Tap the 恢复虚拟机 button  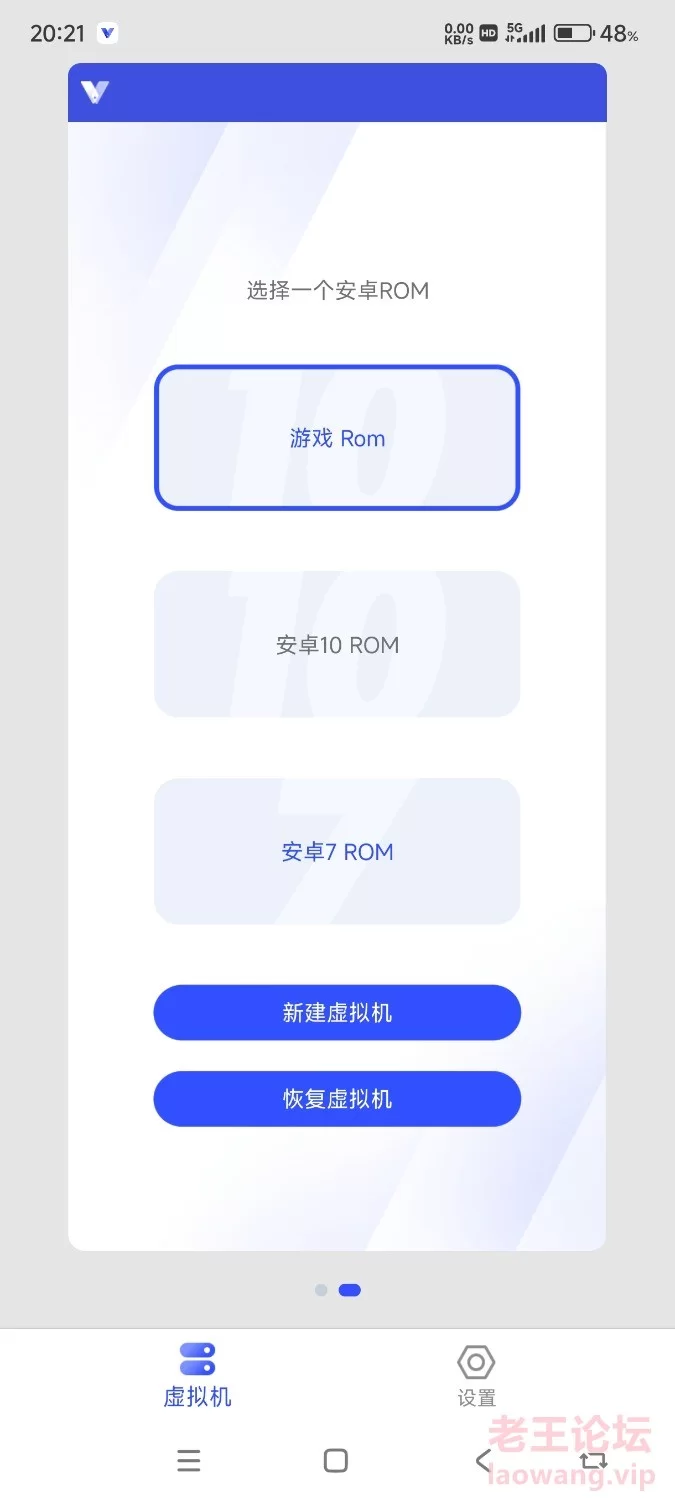[x=337, y=1099]
